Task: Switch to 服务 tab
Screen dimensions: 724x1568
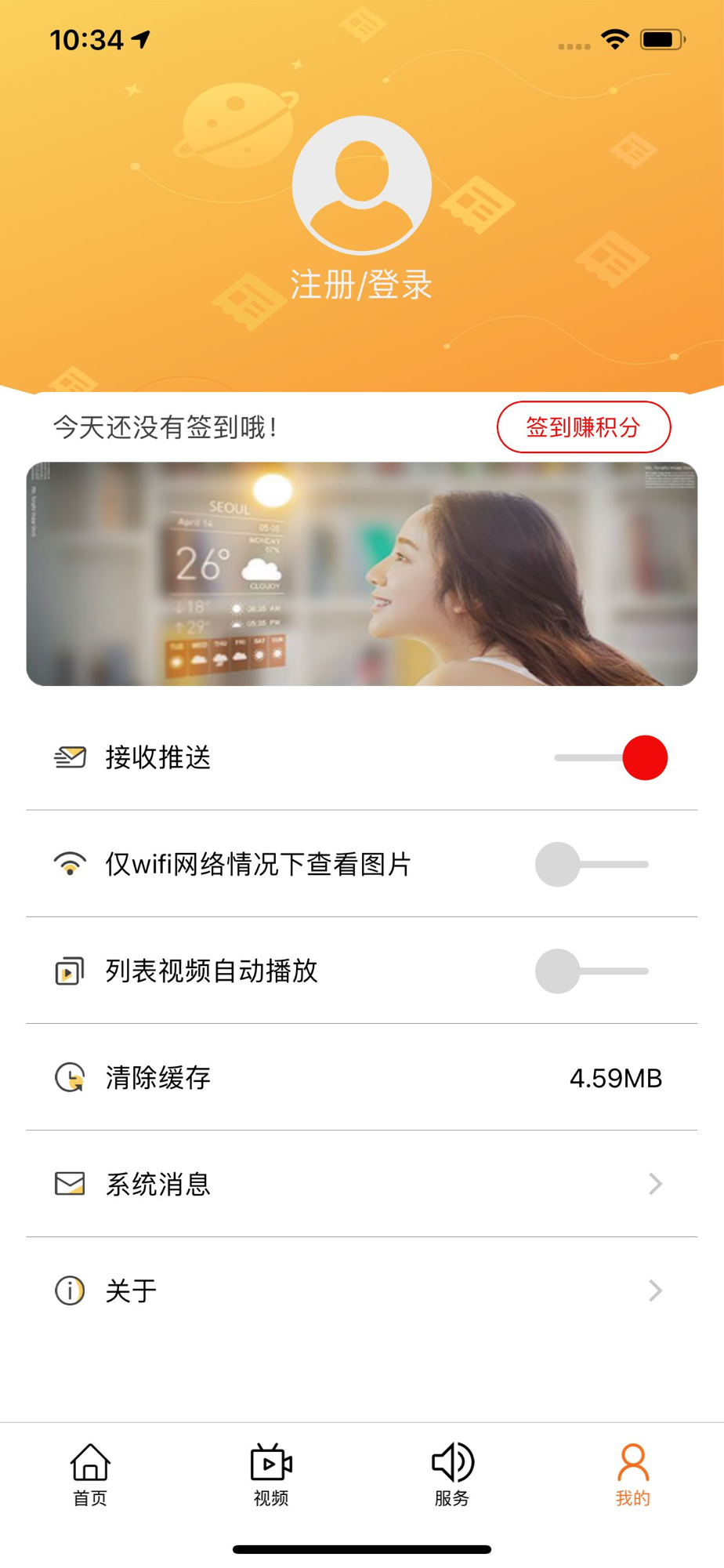Action: 452,1475
